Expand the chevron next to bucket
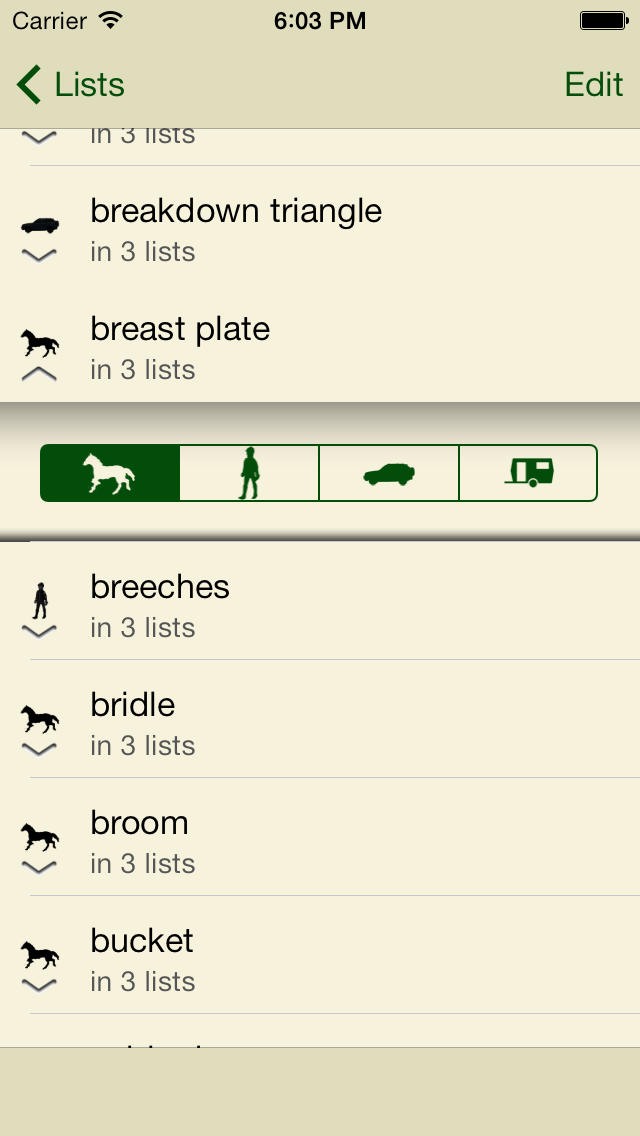The width and height of the screenshot is (640, 1136). pyautogui.click(x=39, y=985)
